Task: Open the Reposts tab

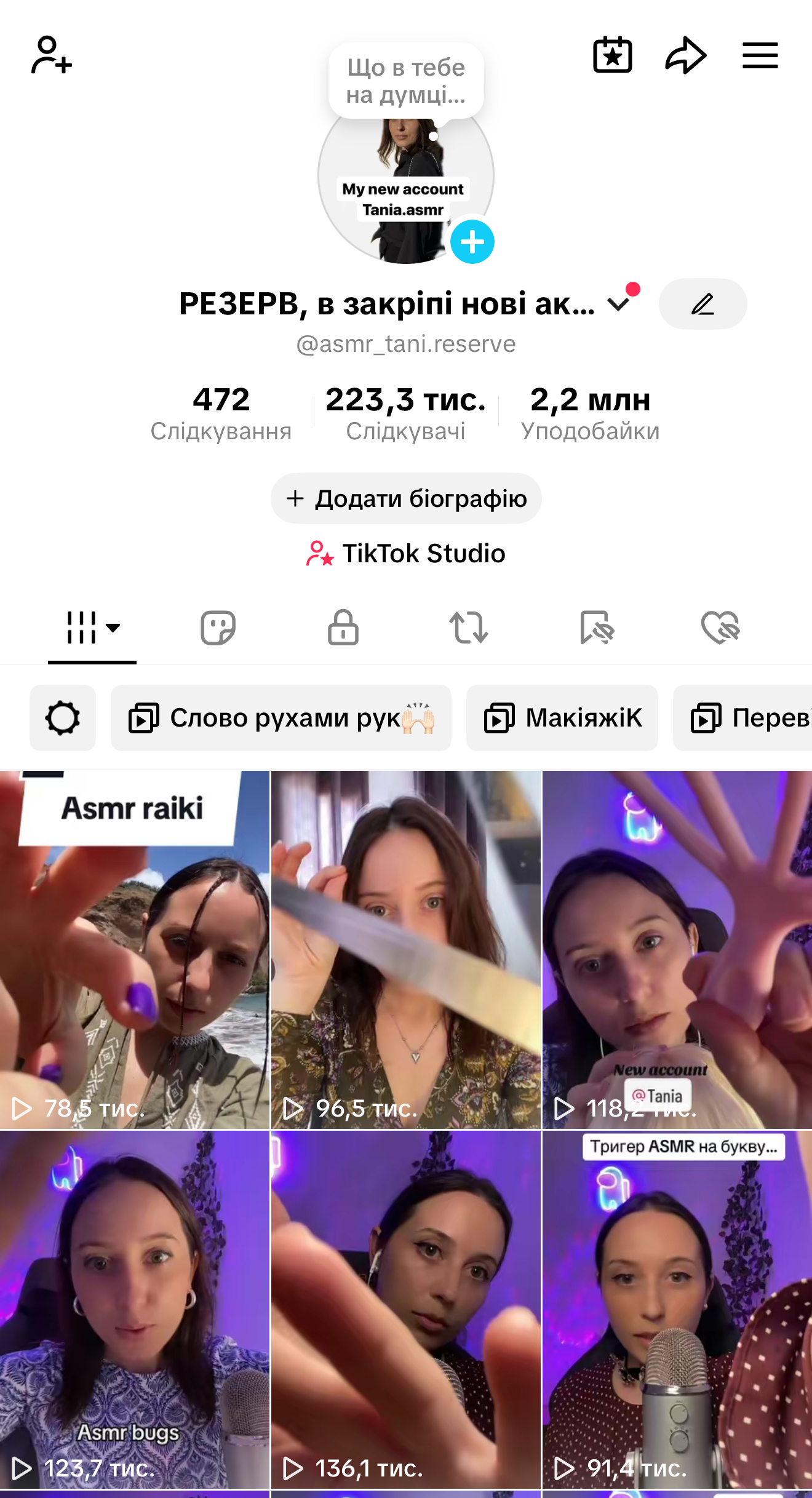Action: [x=469, y=627]
